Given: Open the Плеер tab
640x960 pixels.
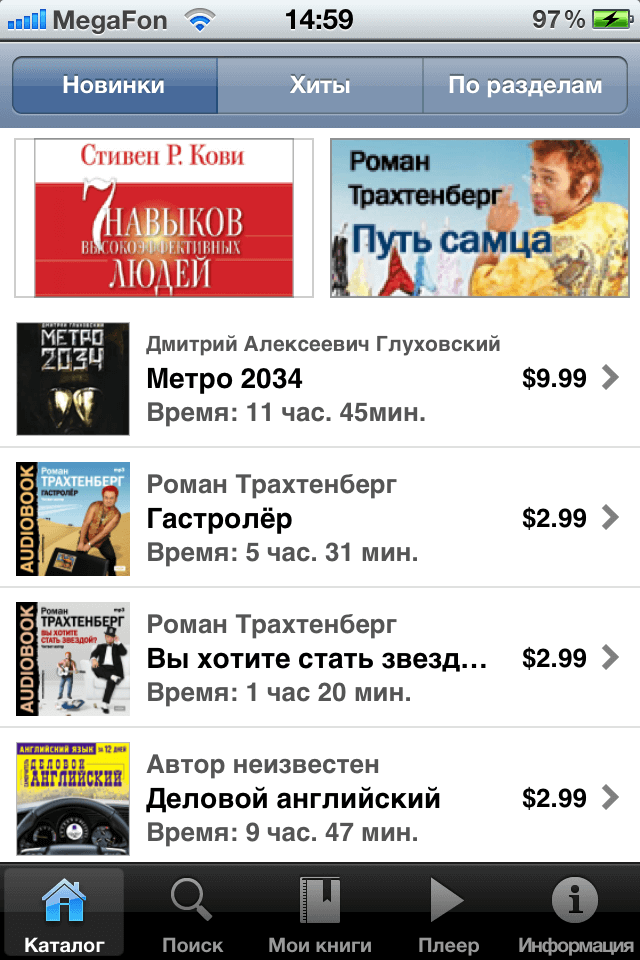Looking at the screenshot, I should click(x=448, y=914).
